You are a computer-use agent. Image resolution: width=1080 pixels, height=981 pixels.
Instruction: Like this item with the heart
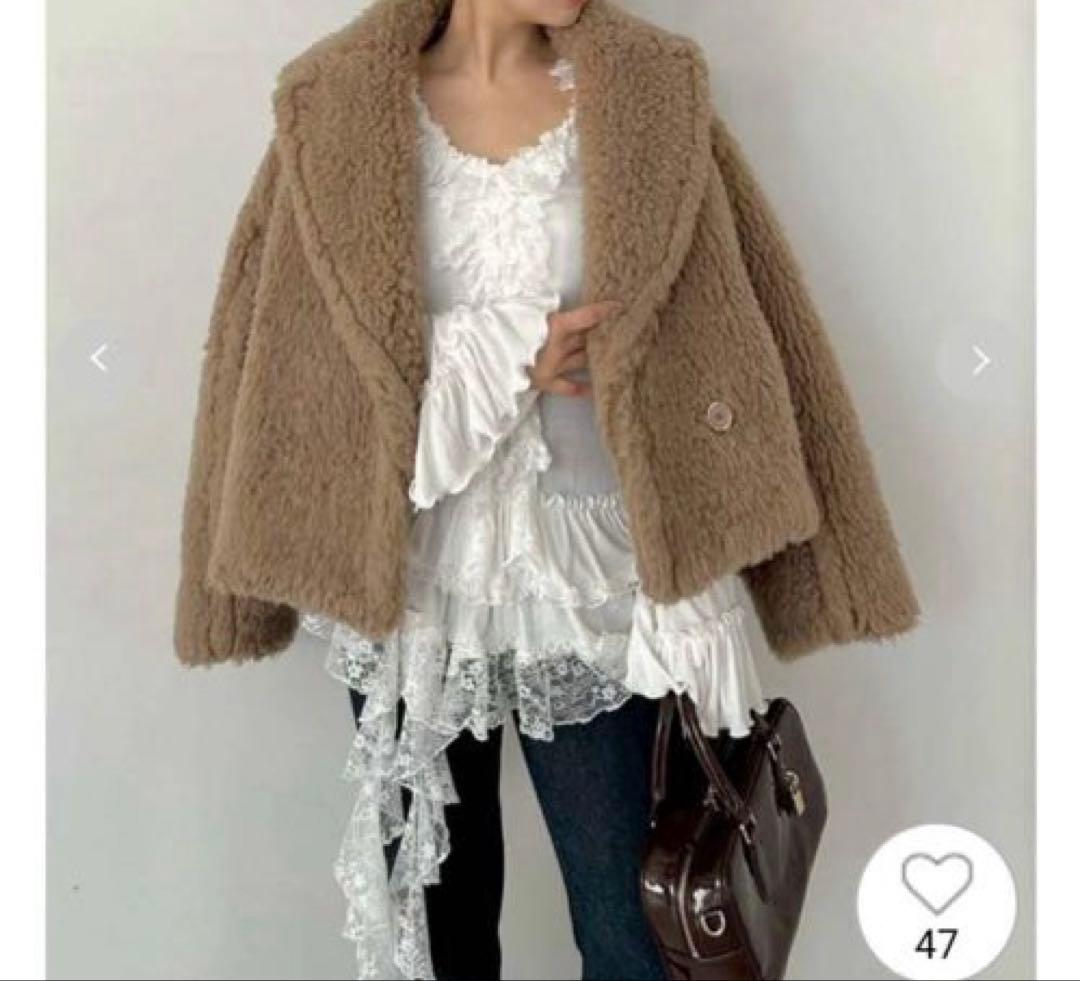[936, 885]
